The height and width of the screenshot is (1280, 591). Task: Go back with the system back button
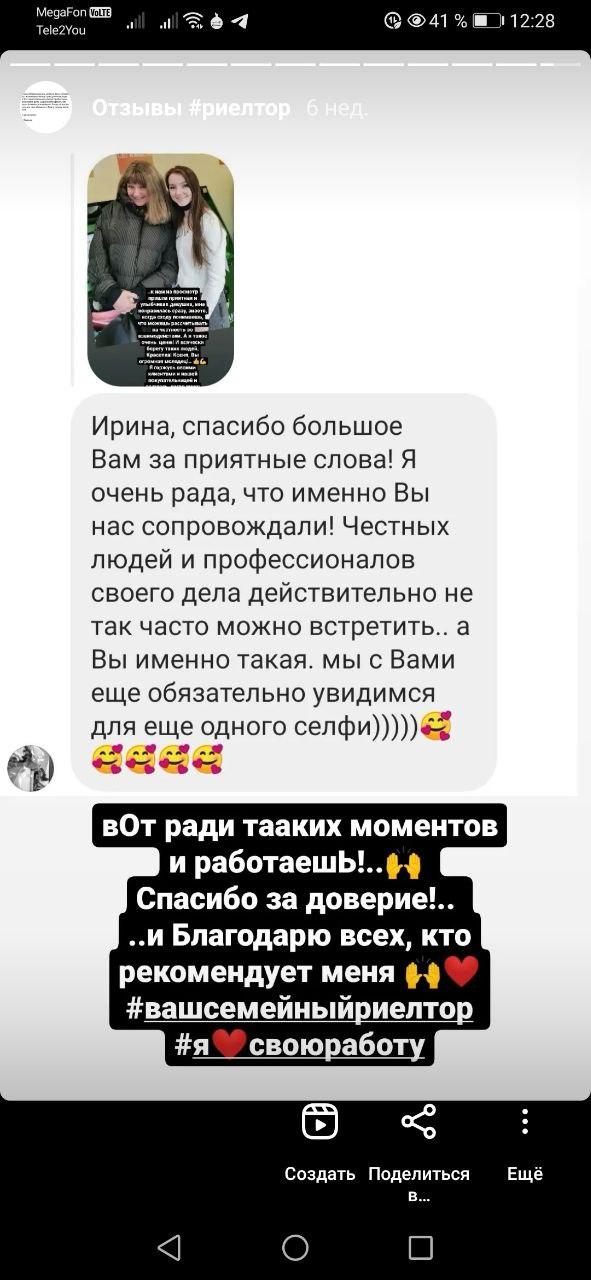[x=169, y=1246]
